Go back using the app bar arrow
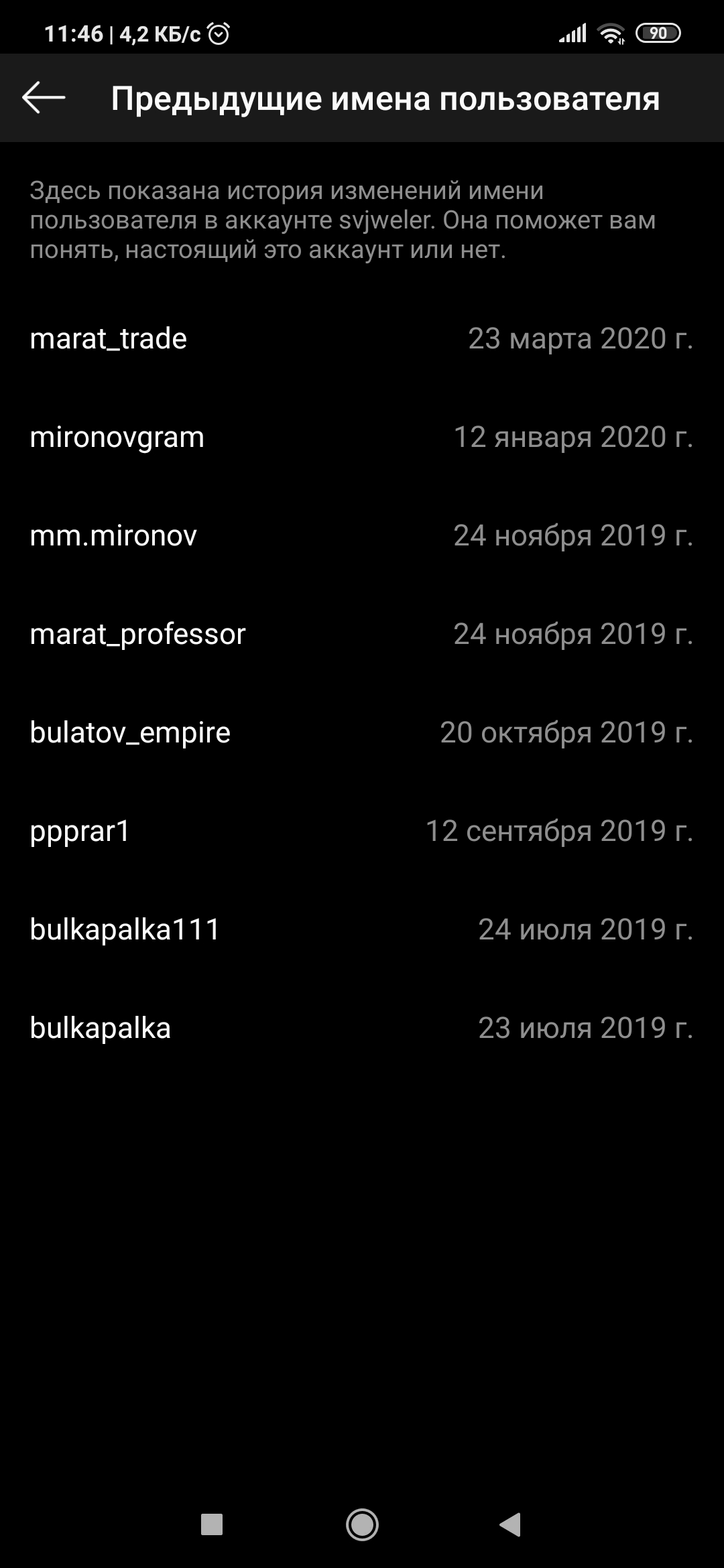 click(x=44, y=98)
